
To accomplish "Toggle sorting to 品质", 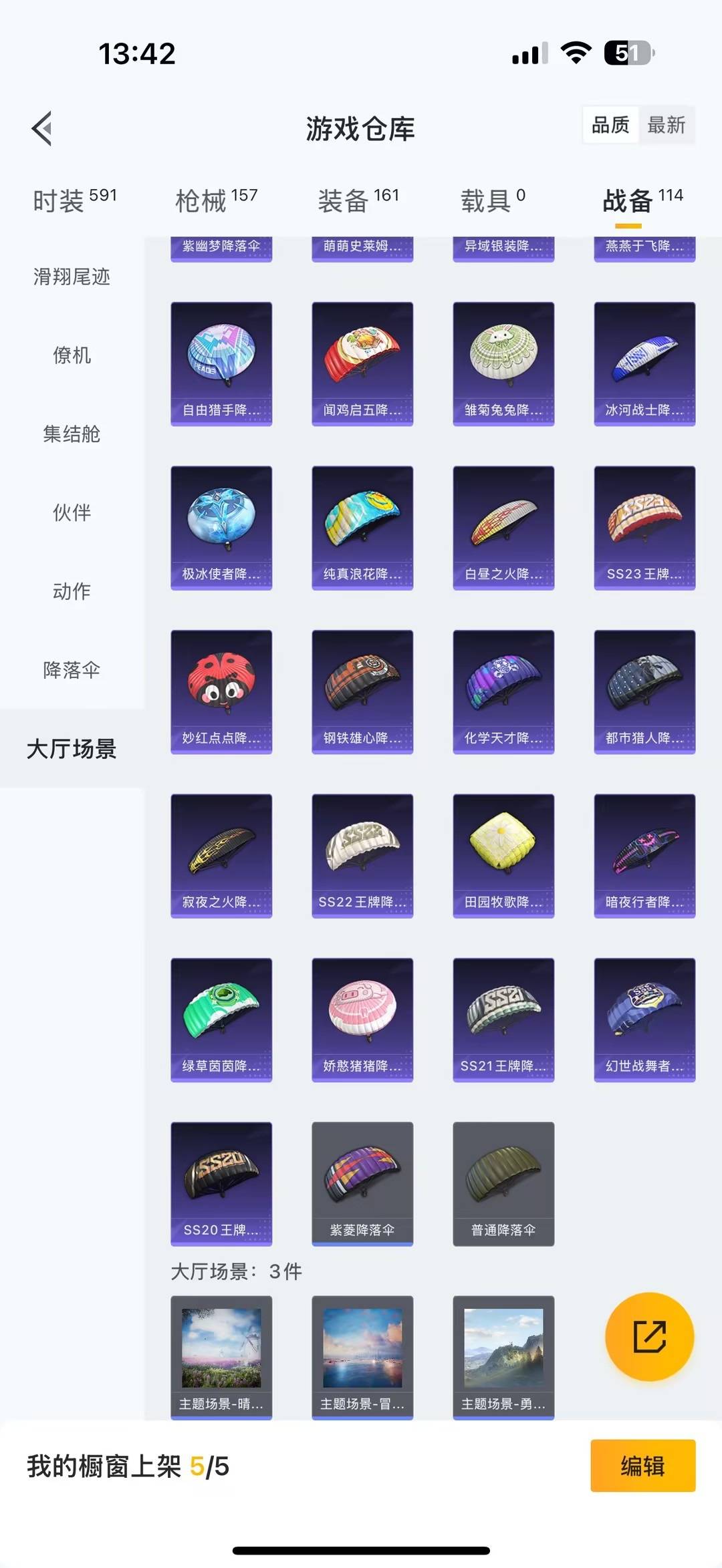I will (x=609, y=125).
